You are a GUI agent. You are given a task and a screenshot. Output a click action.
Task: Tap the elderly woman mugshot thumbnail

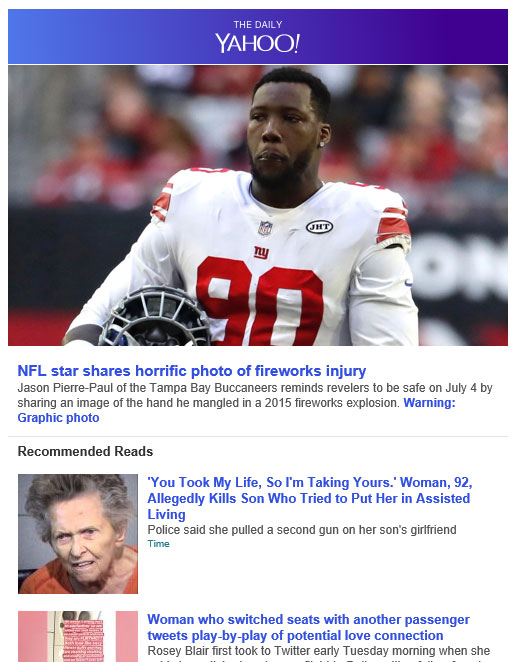[x=78, y=534]
